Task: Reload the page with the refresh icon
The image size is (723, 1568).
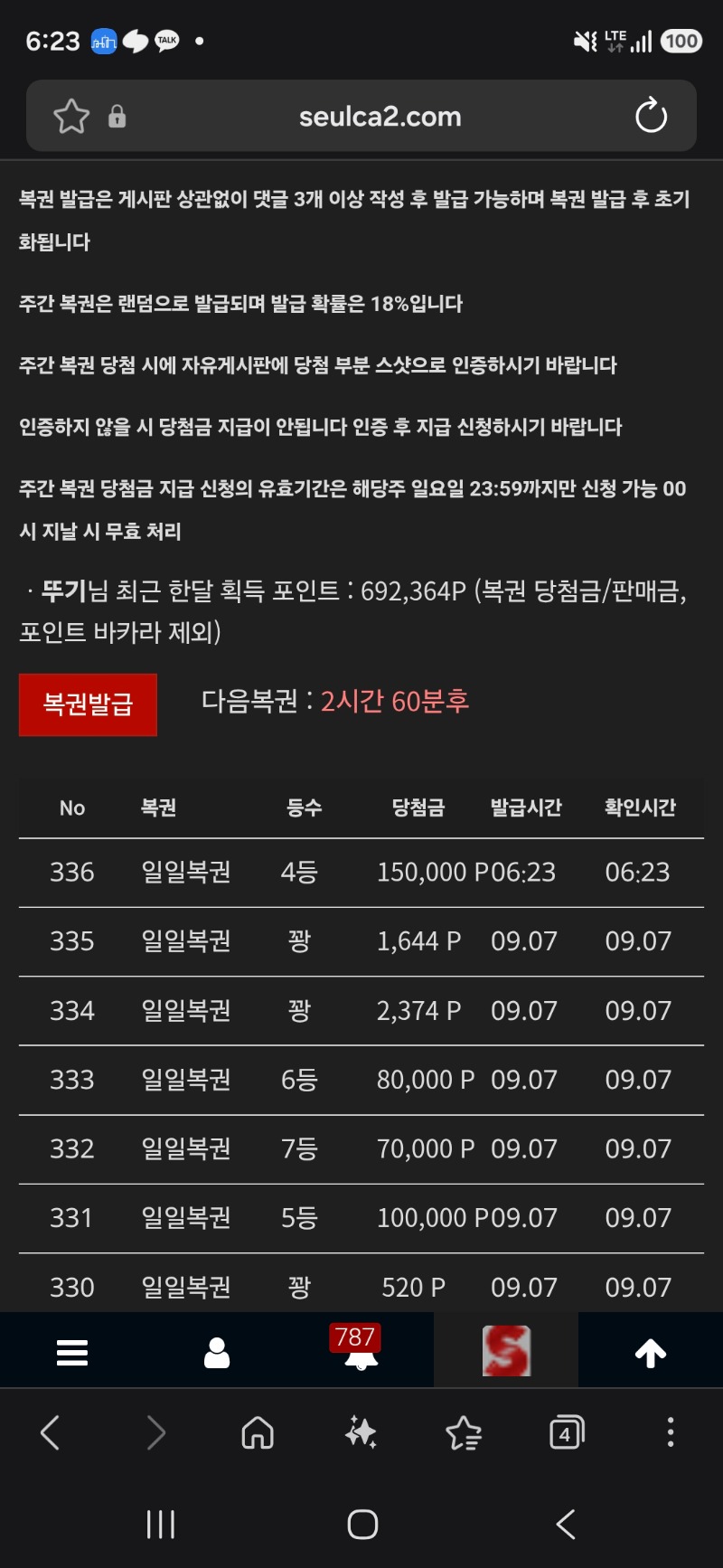Action: tap(651, 117)
